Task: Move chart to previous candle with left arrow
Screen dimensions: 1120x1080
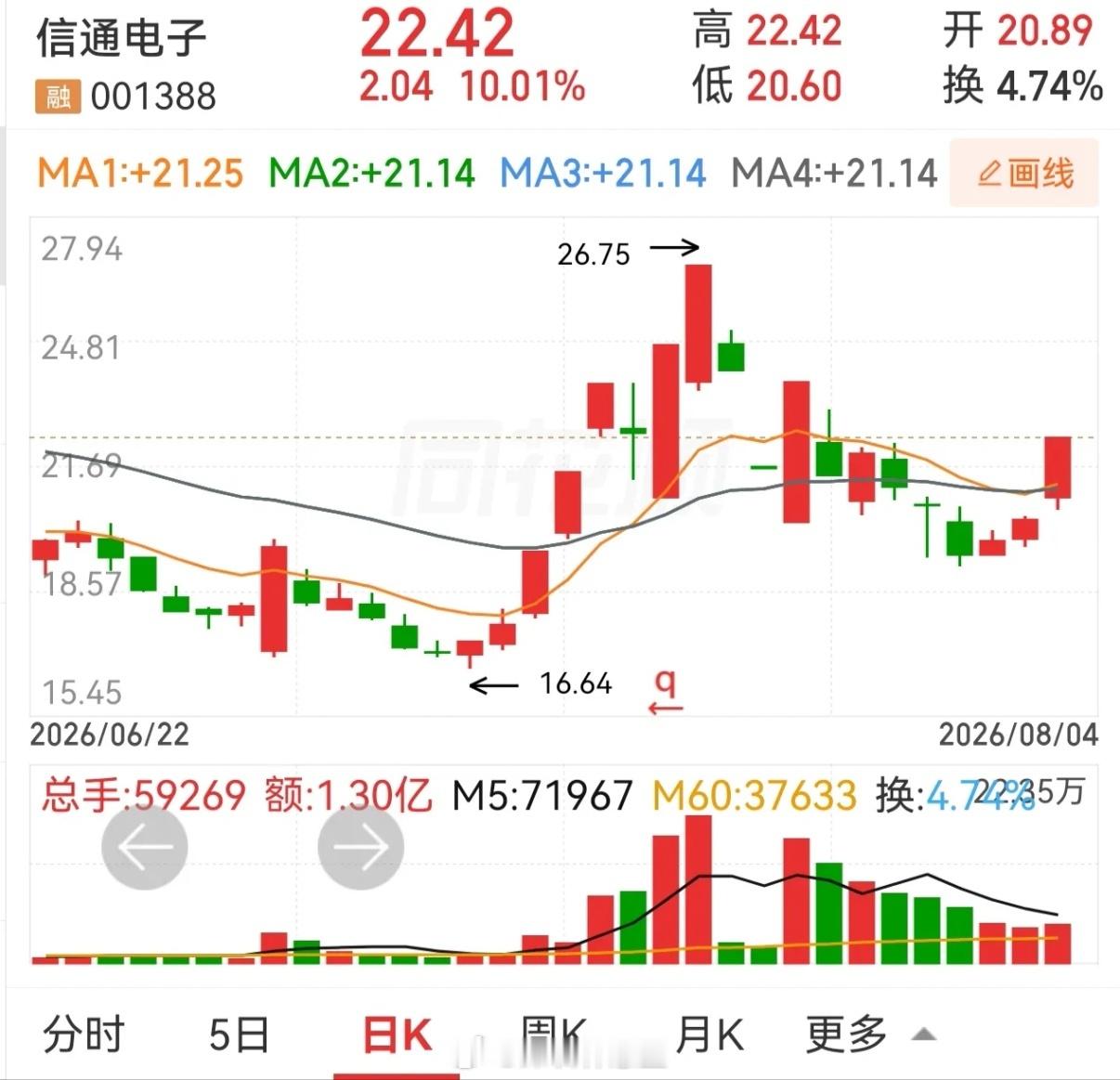Action: click(x=145, y=846)
